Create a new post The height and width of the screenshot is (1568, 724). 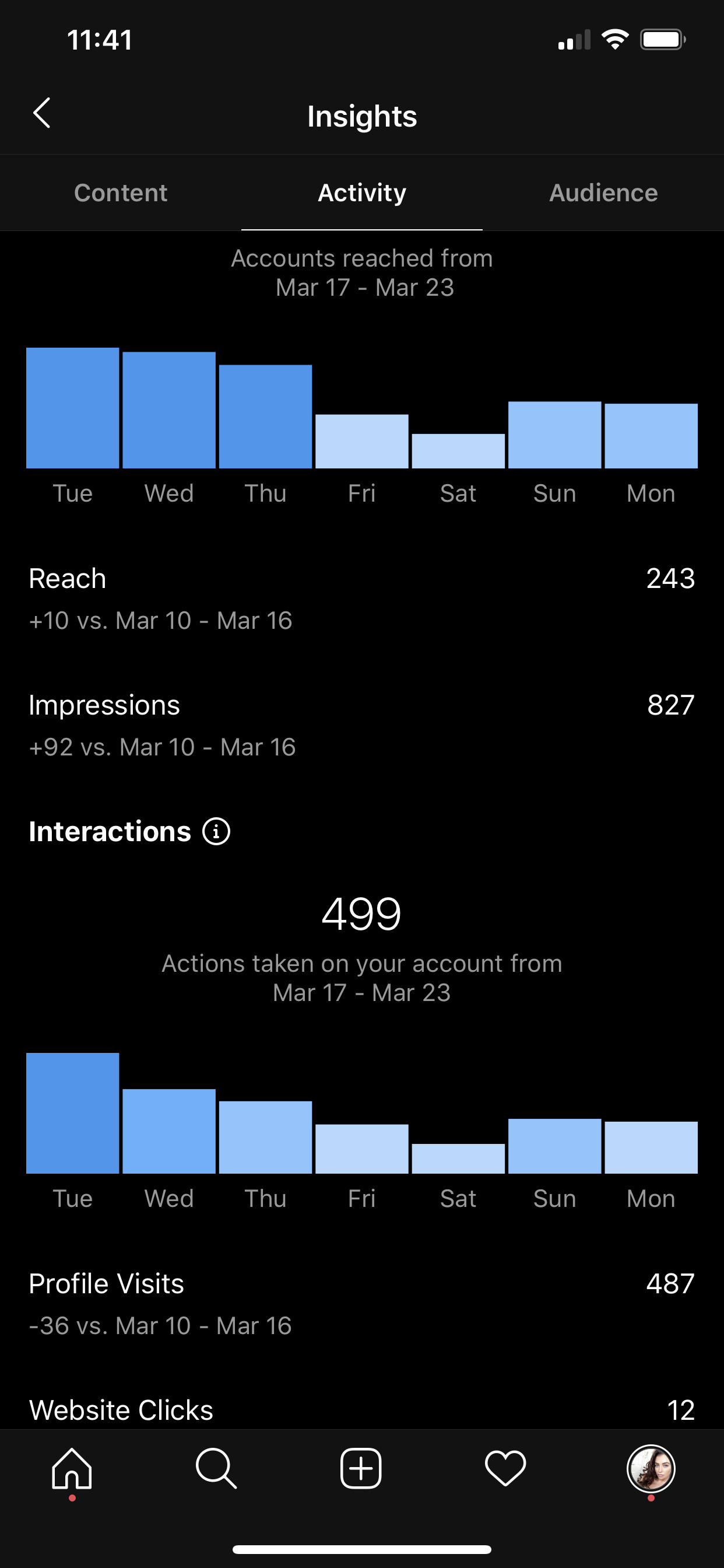[x=361, y=1469]
